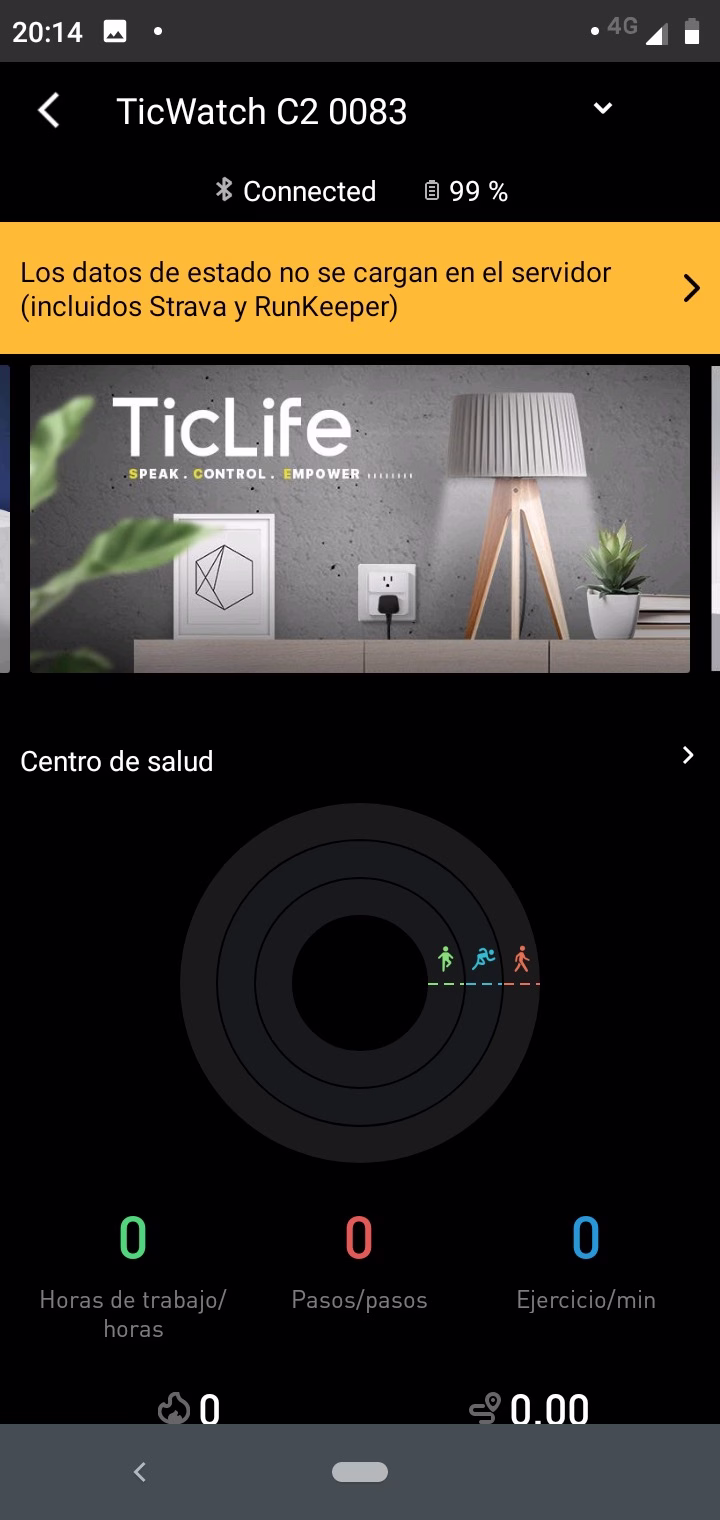Screen dimensions: 720x1520
Task: Go back using the top-left arrow
Action: click(48, 111)
